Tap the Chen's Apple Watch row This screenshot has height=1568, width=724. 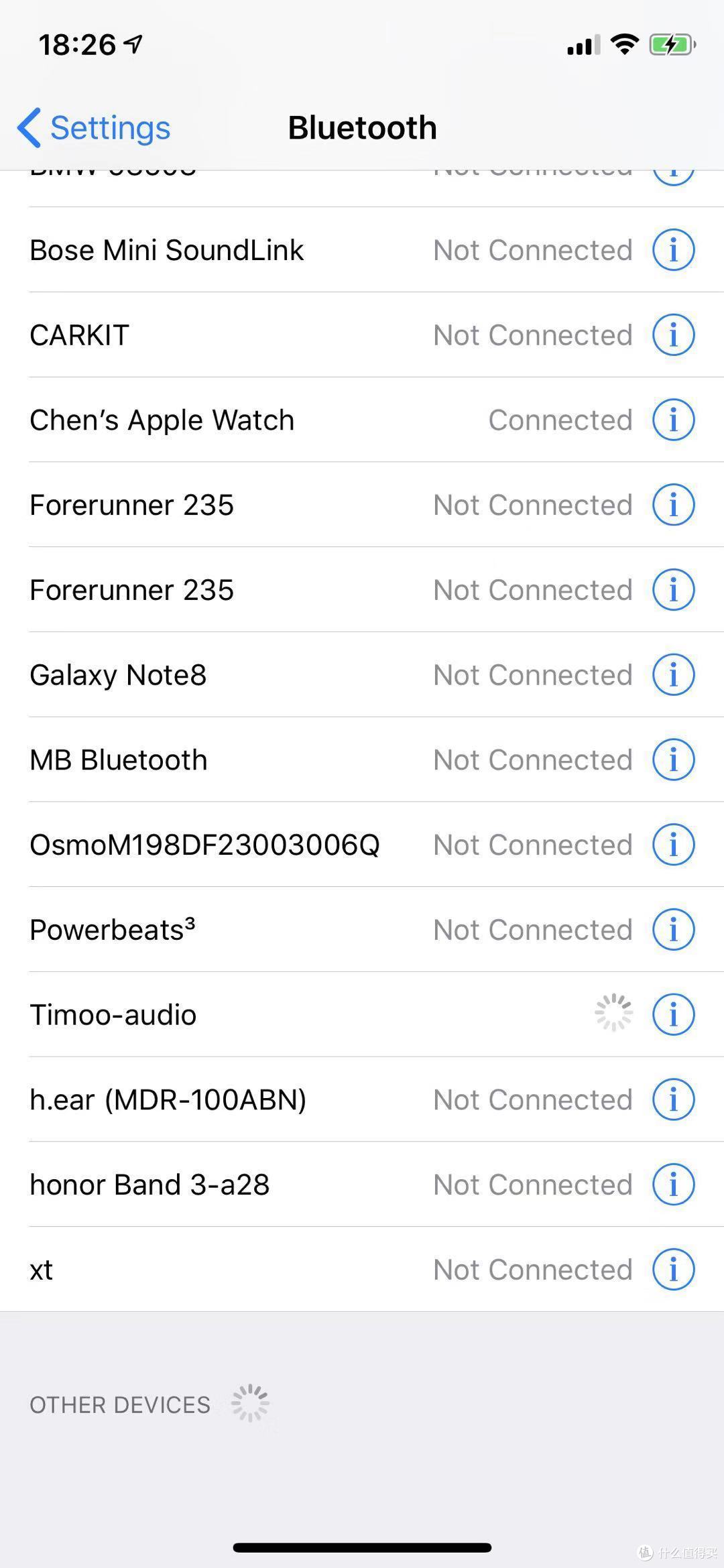pos(362,420)
